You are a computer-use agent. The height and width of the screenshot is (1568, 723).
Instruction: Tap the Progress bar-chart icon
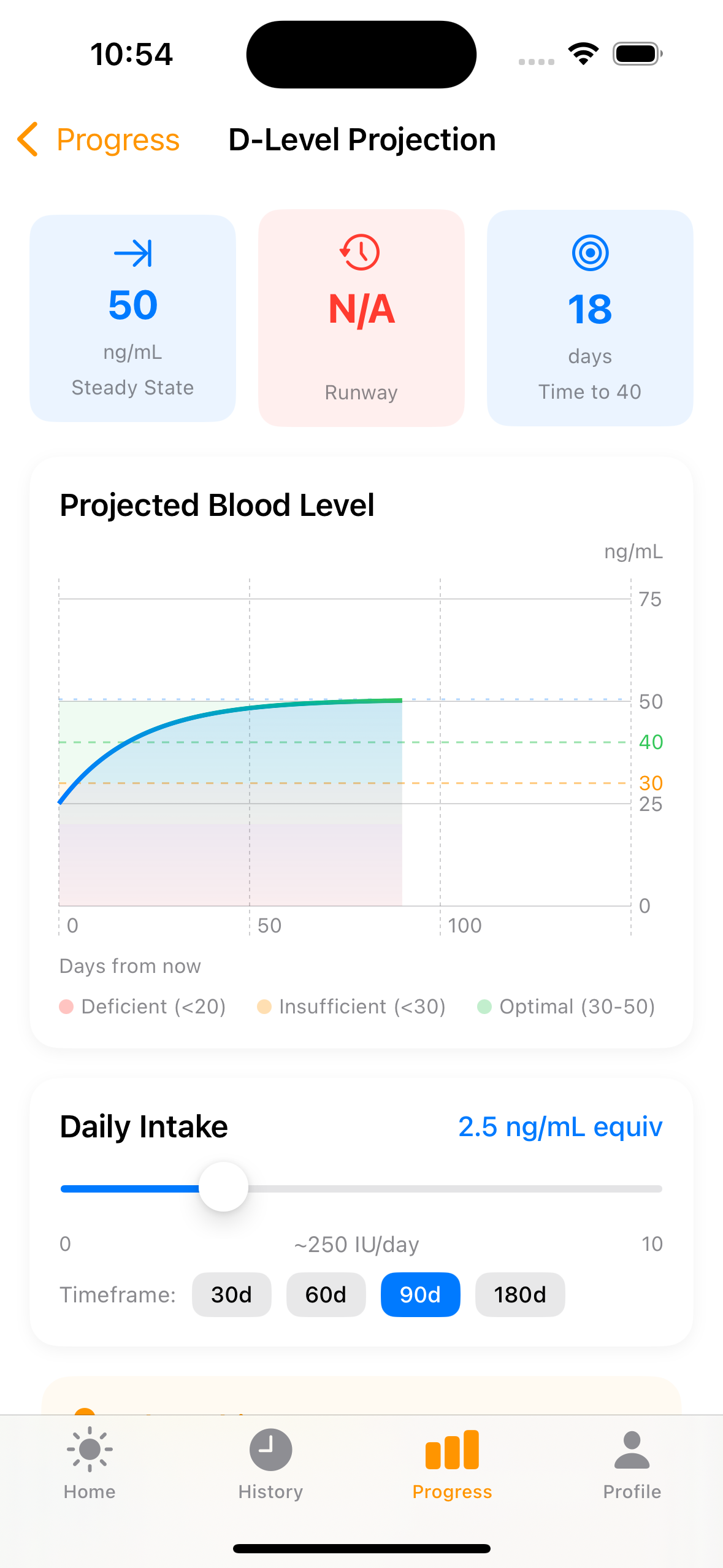tap(451, 1451)
